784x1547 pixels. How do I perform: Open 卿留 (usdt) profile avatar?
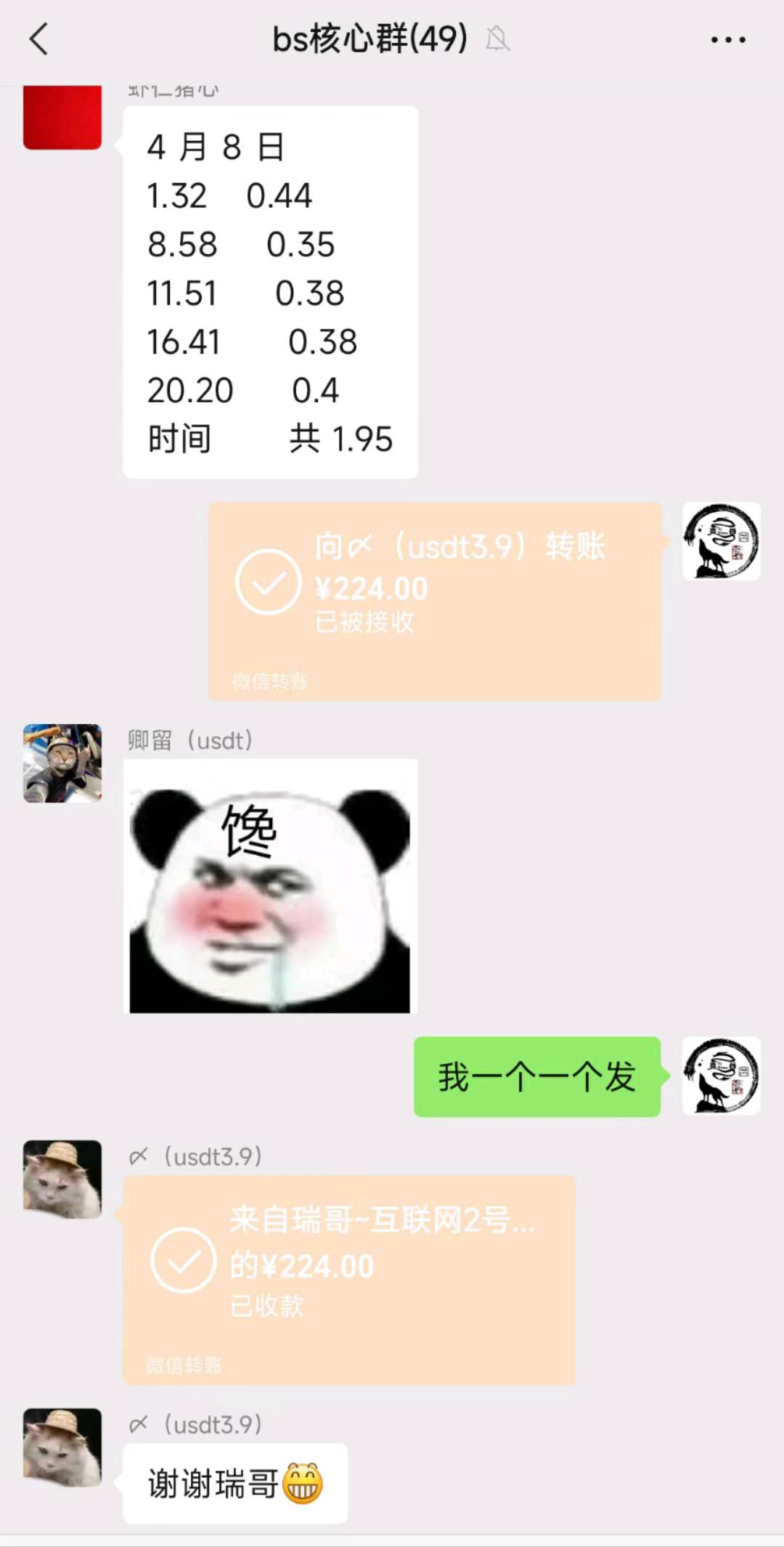pos(62,763)
